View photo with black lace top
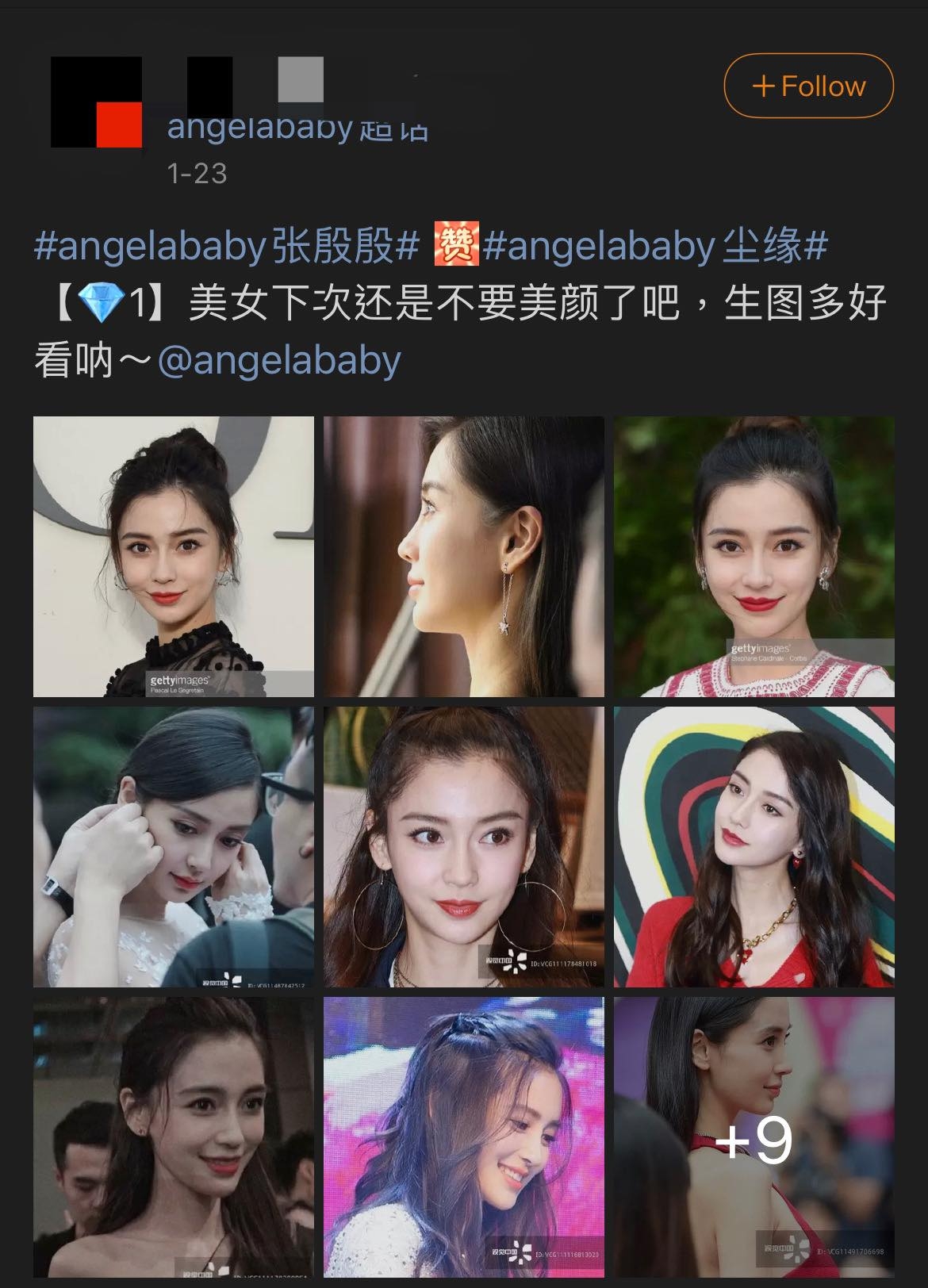This screenshot has width=928, height=1288. (x=173, y=557)
